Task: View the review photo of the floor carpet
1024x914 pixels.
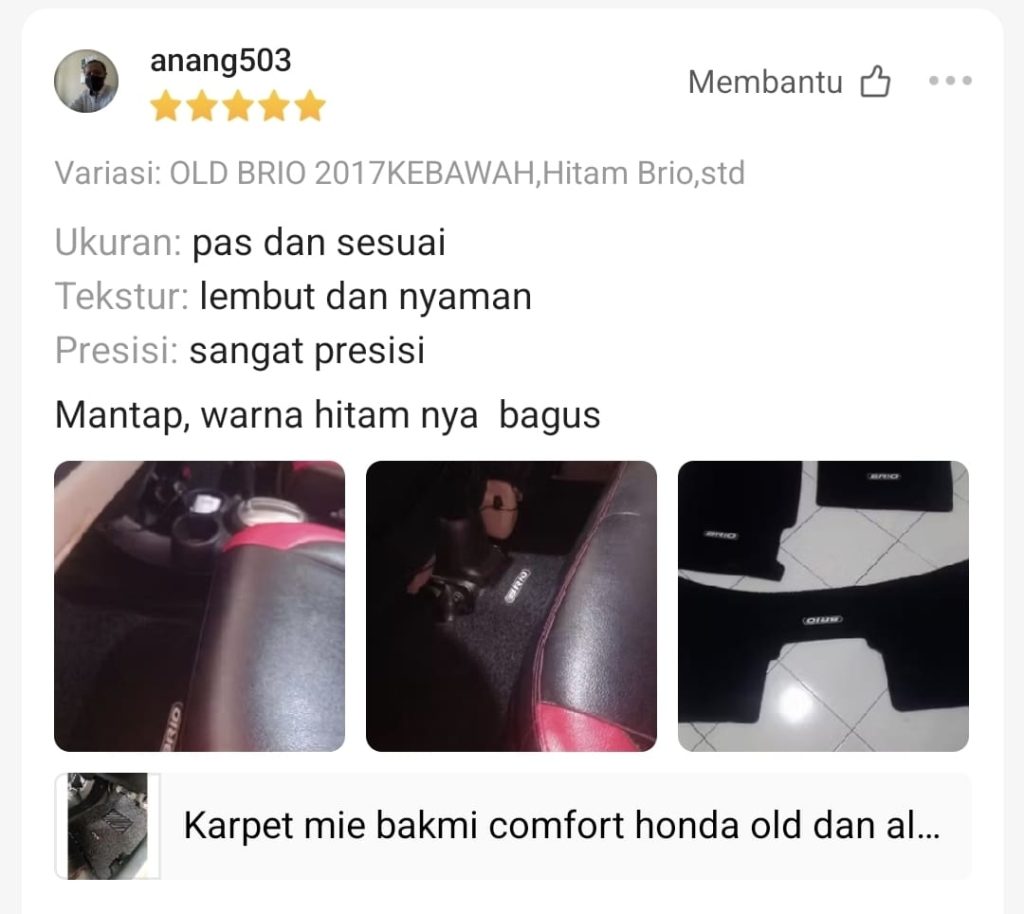Action: (511, 606)
